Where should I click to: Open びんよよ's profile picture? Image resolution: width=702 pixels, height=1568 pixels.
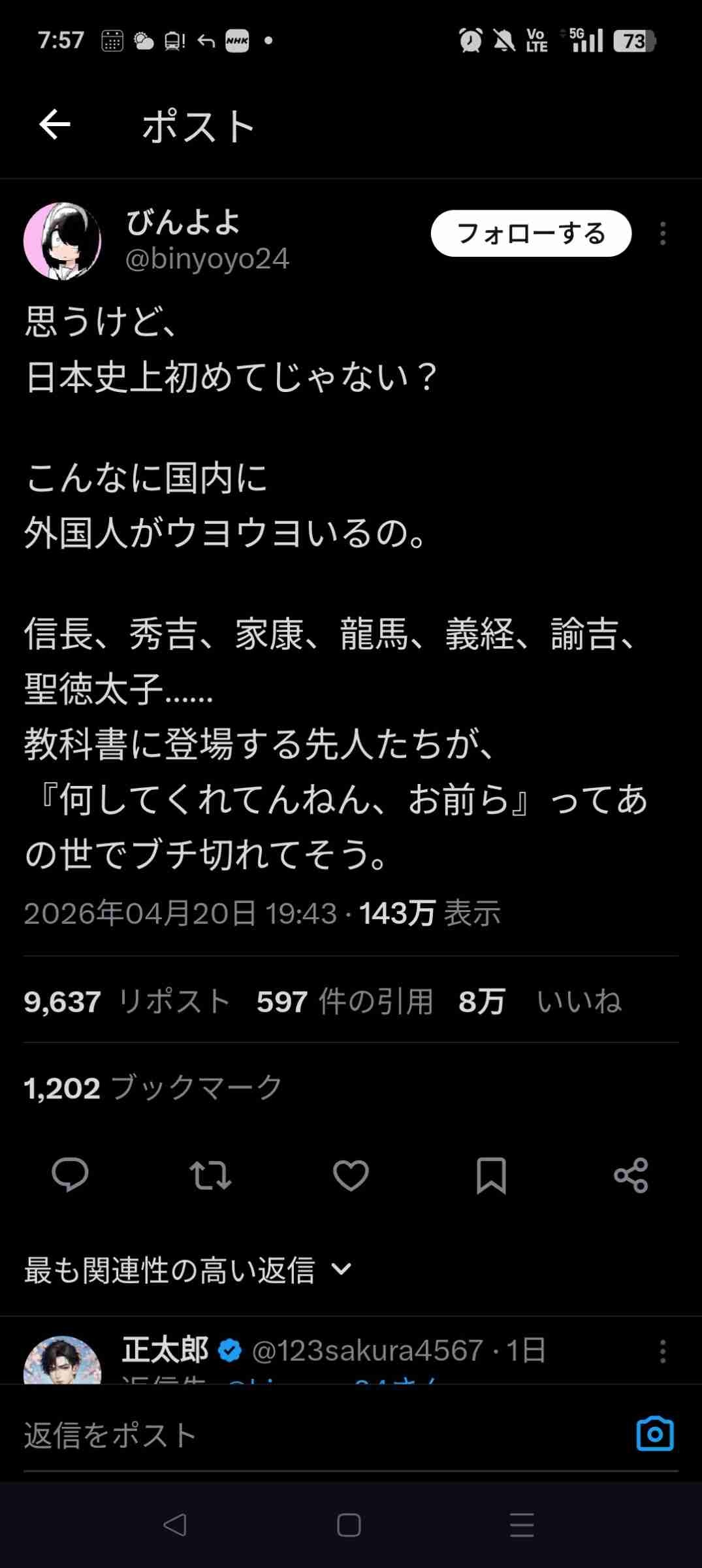pyautogui.click(x=63, y=241)
